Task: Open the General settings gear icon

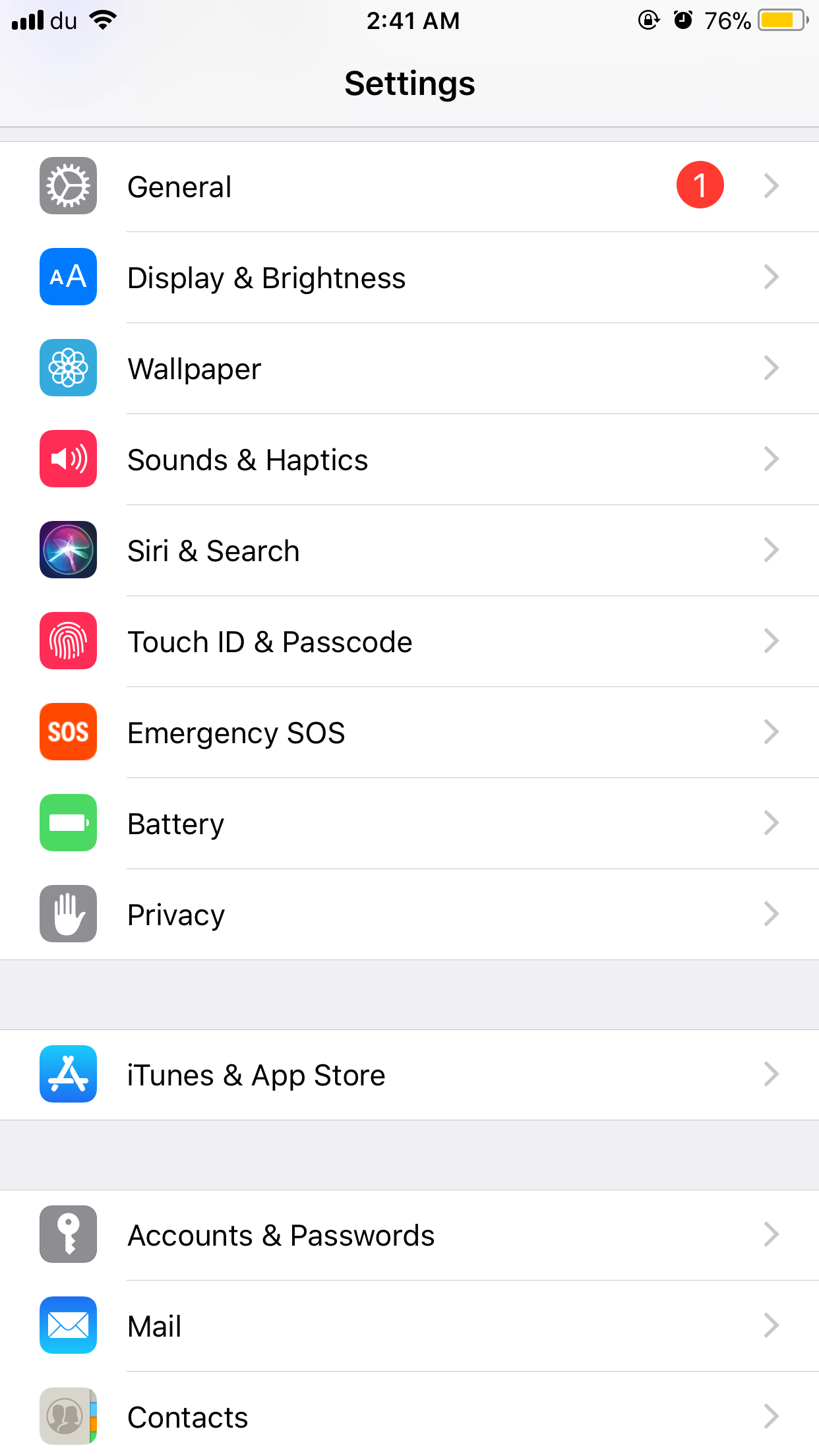Action: [68, 186]
